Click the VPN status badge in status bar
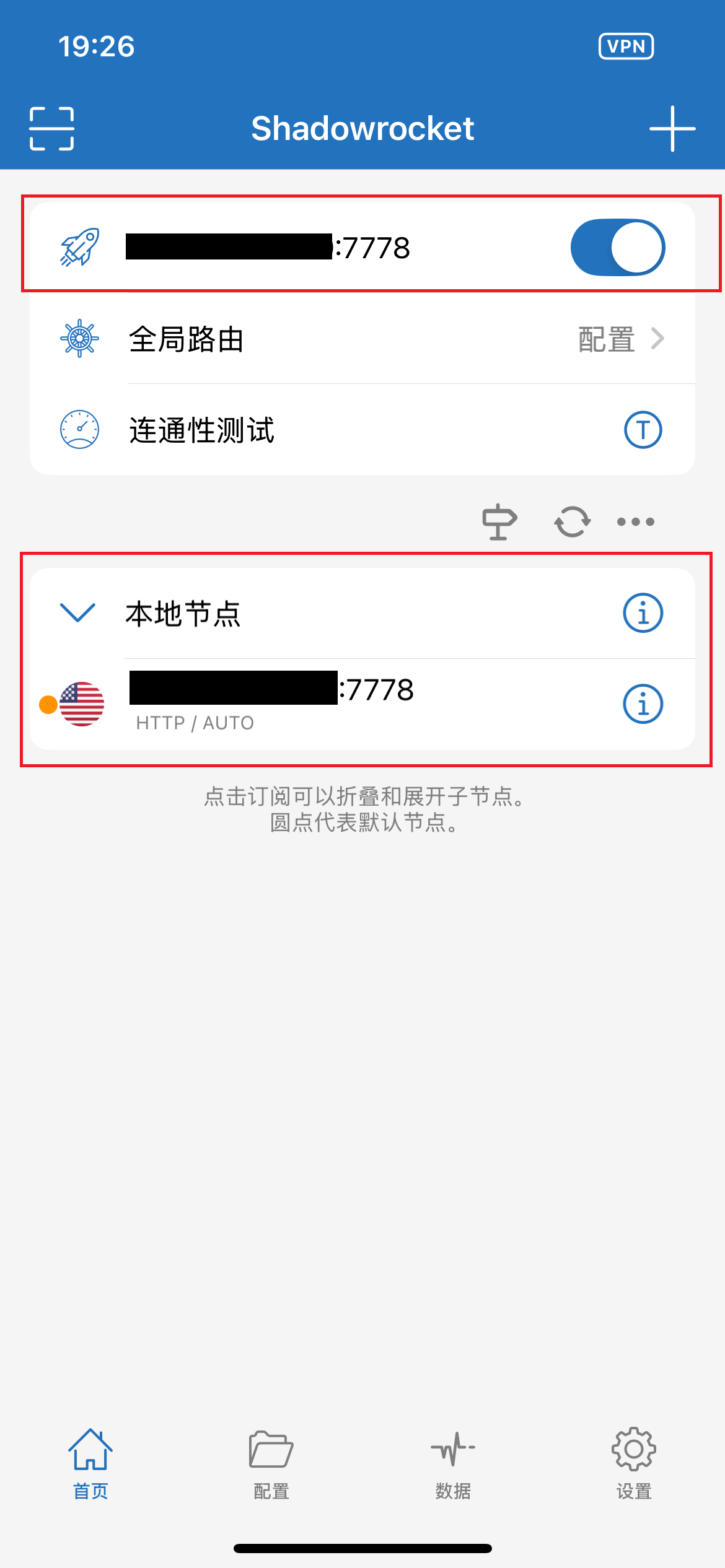Image resolution: width=725 pixels, height=1568 pixels. coord(625,45)
